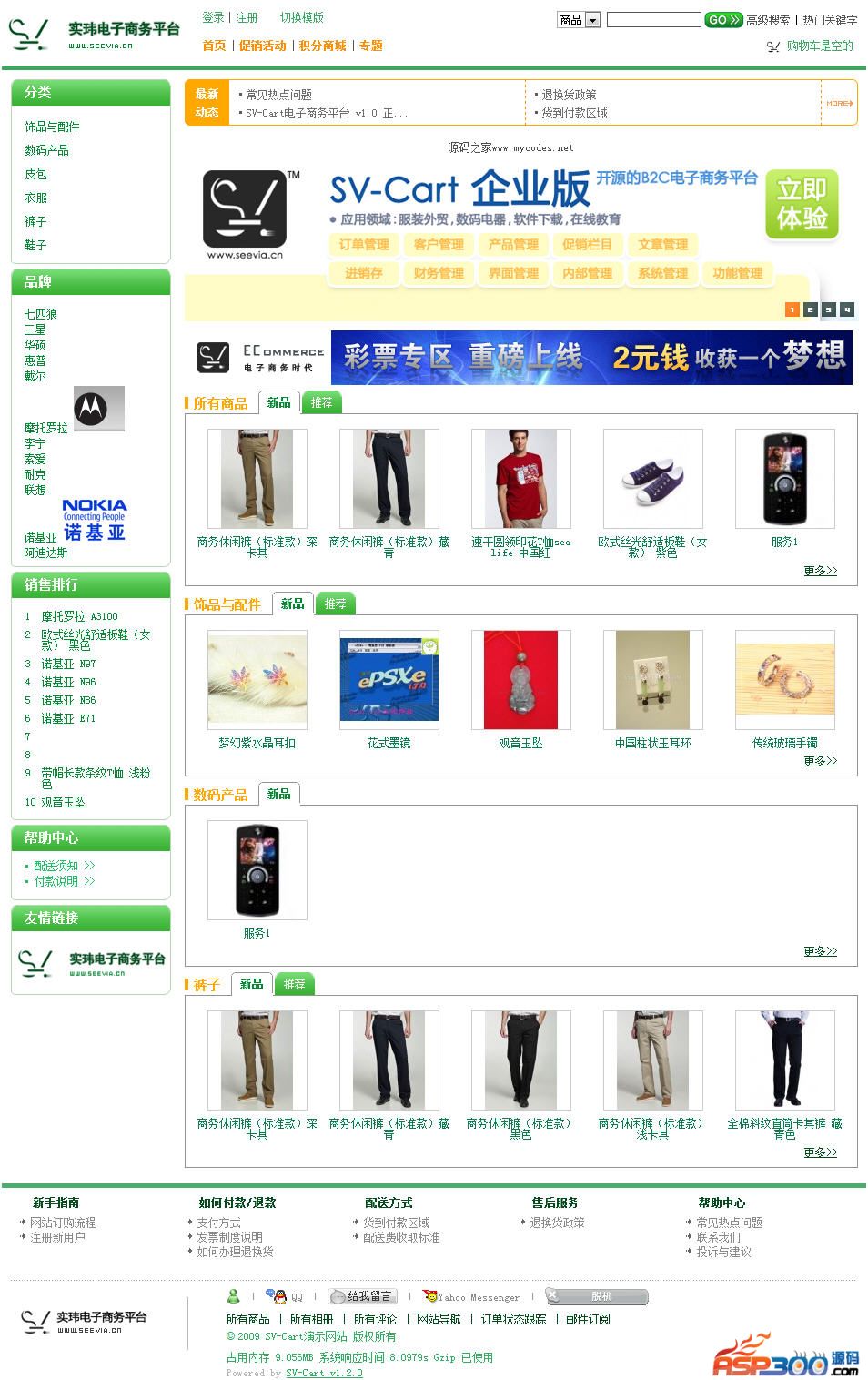The image size is (868, 1380).
Task: Open 摩托罗拉 A3100 in sales ranking
Action: coord(79,616)
